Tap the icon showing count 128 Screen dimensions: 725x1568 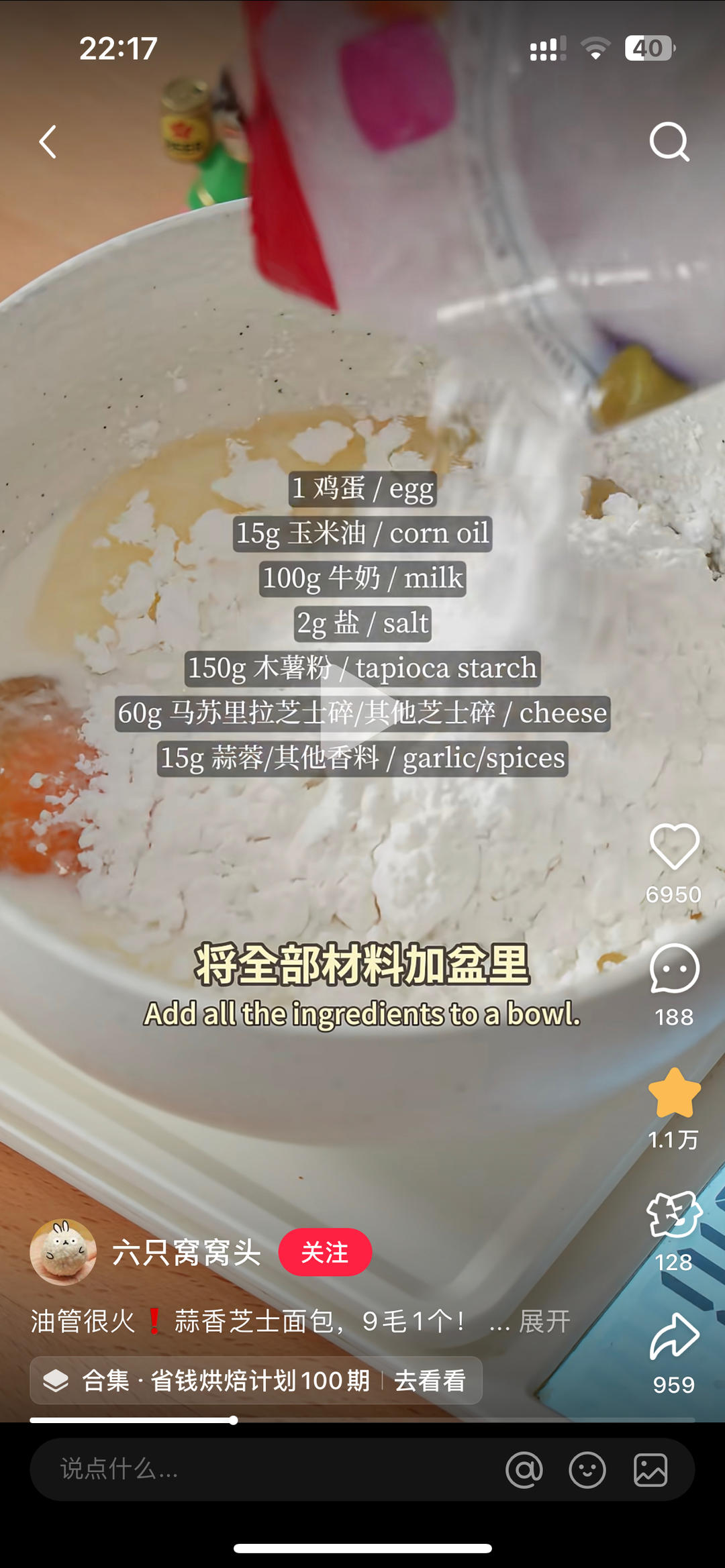(x=674, y=1214)
